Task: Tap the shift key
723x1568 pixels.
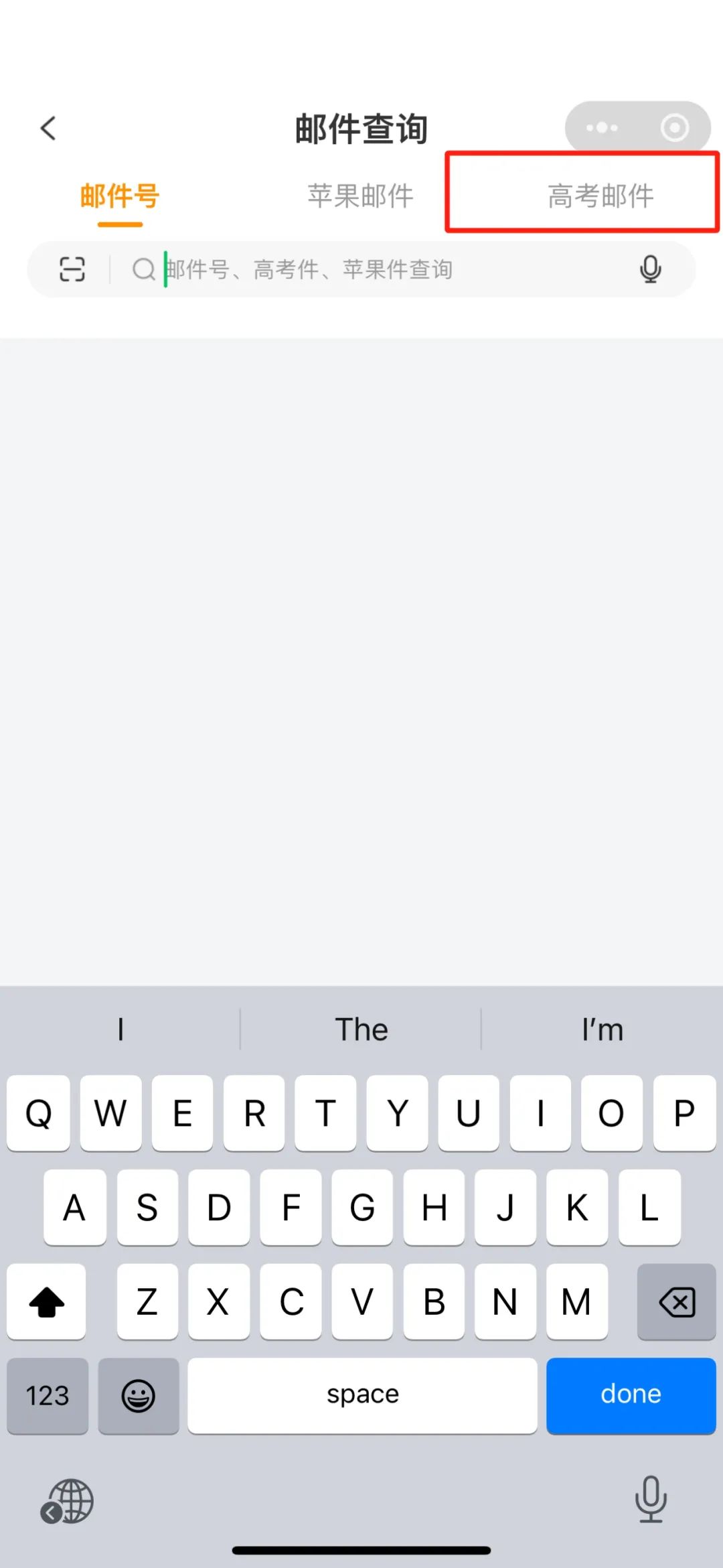Action: (x=46, y=1301)
